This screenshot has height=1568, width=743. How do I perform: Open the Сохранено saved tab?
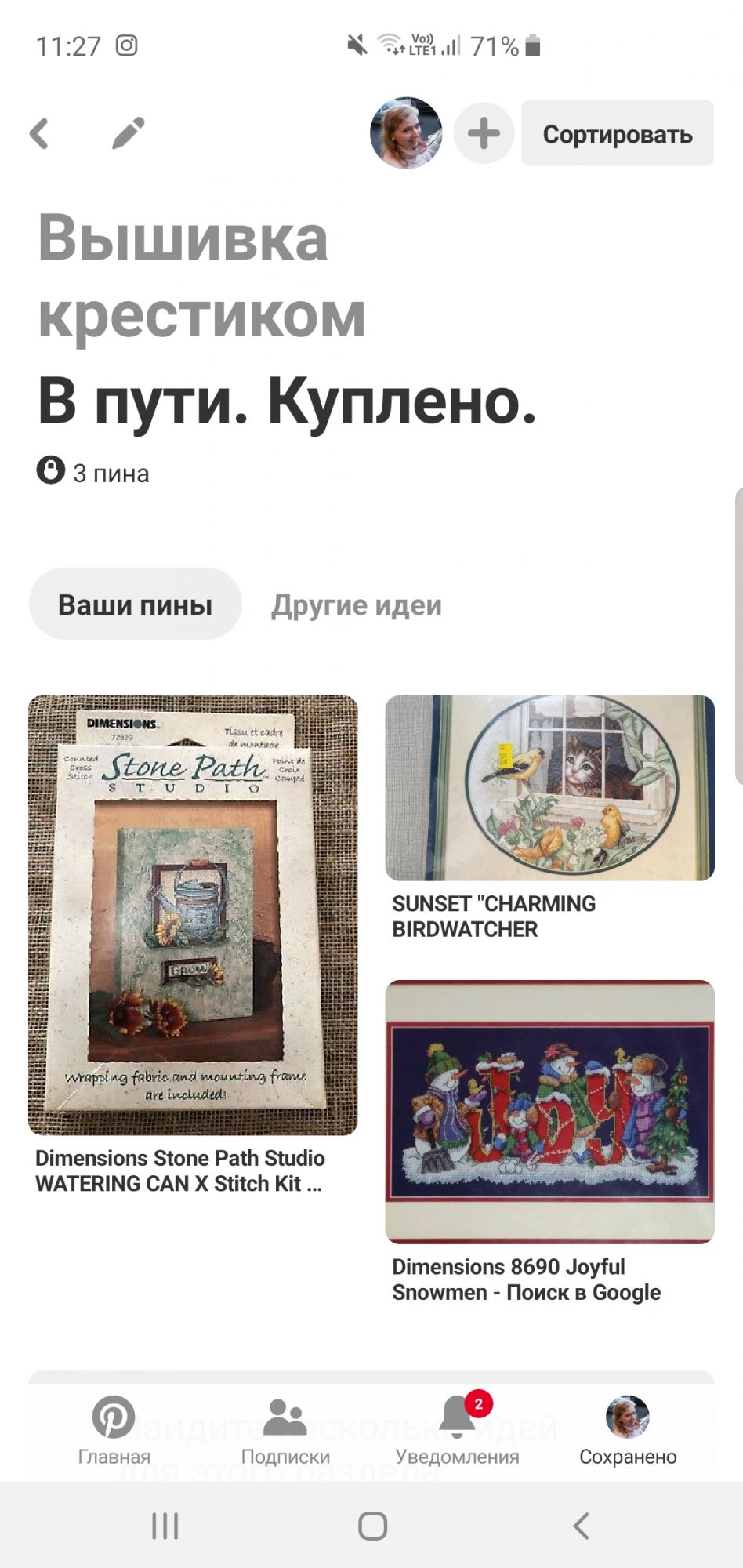(628, 1431)
